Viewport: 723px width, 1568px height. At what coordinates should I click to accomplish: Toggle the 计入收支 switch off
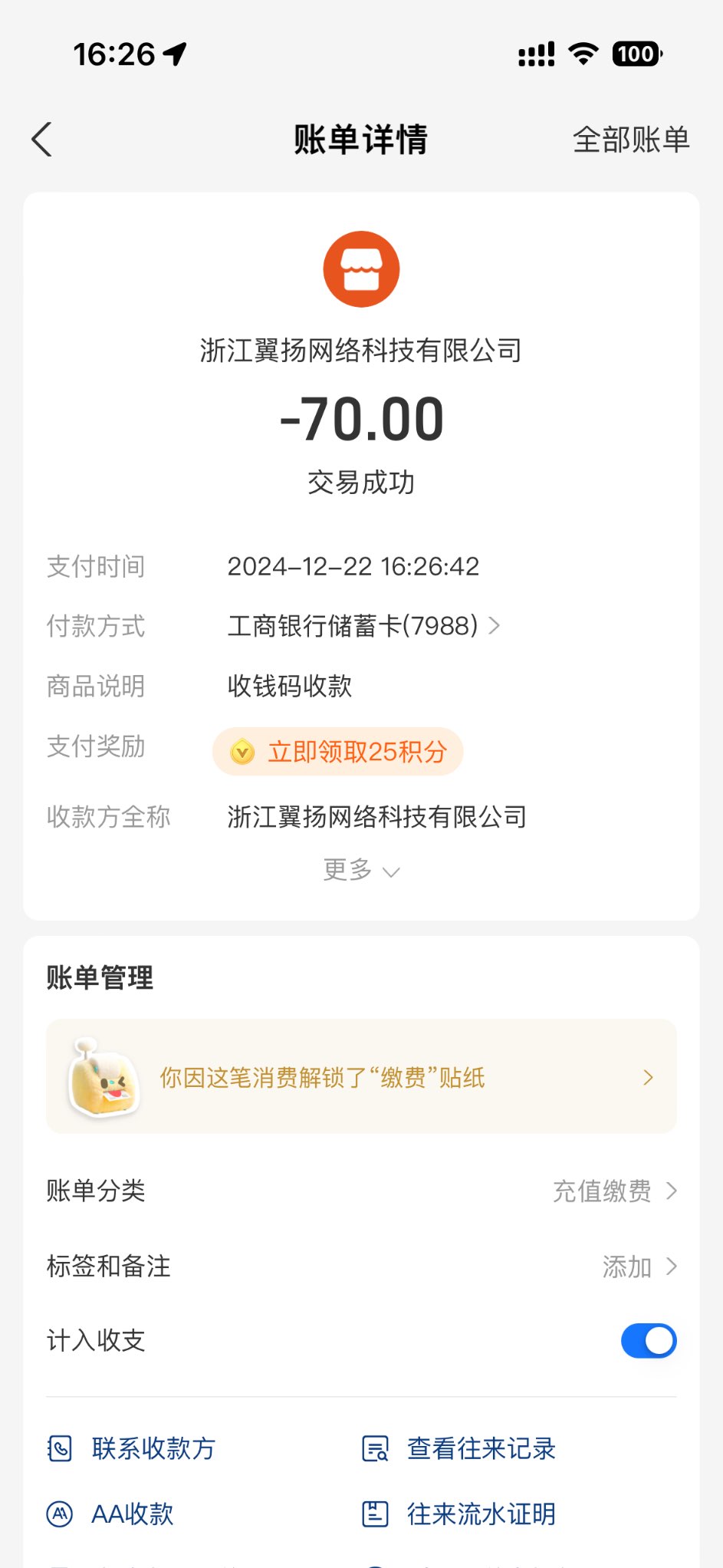tap(648, 1341)
